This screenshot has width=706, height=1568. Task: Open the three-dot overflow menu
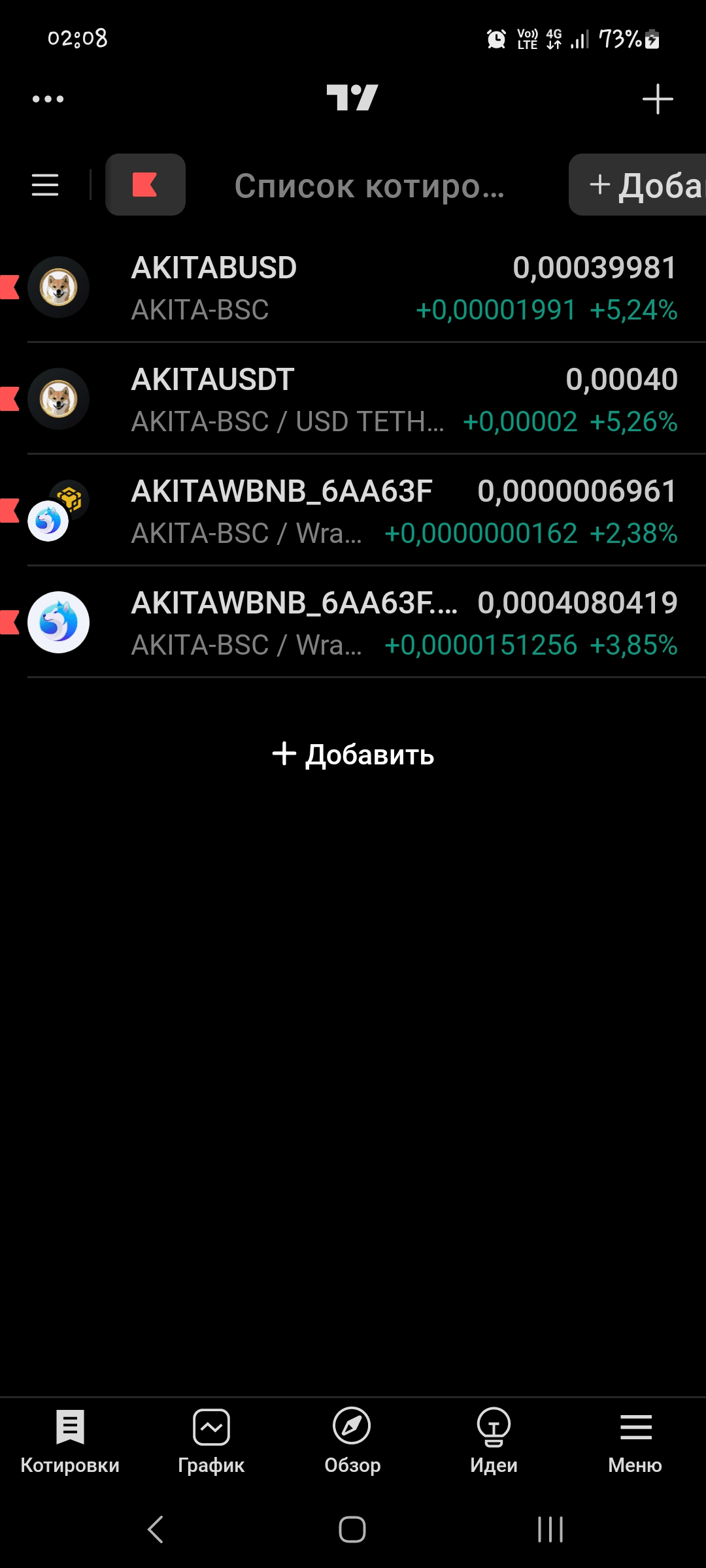click(x=48, y=99)
